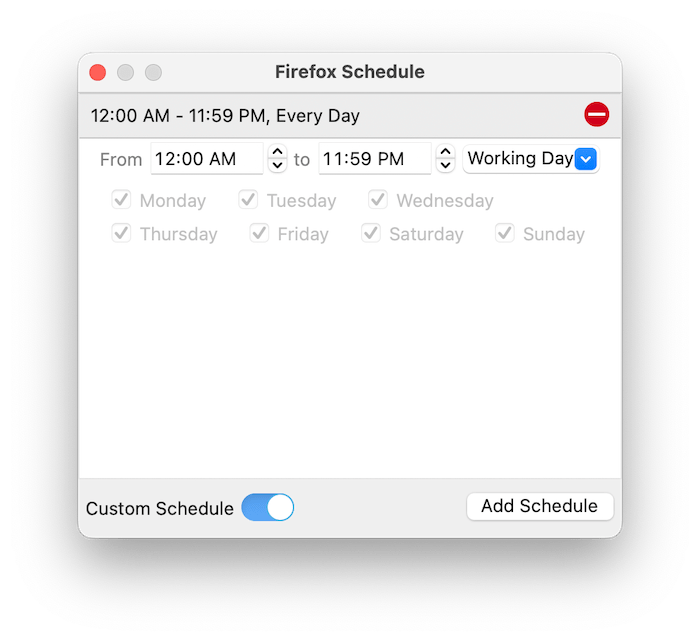Uncheck the Monday checkbox
The image size is (700, 641).
[x=122, y=200]
